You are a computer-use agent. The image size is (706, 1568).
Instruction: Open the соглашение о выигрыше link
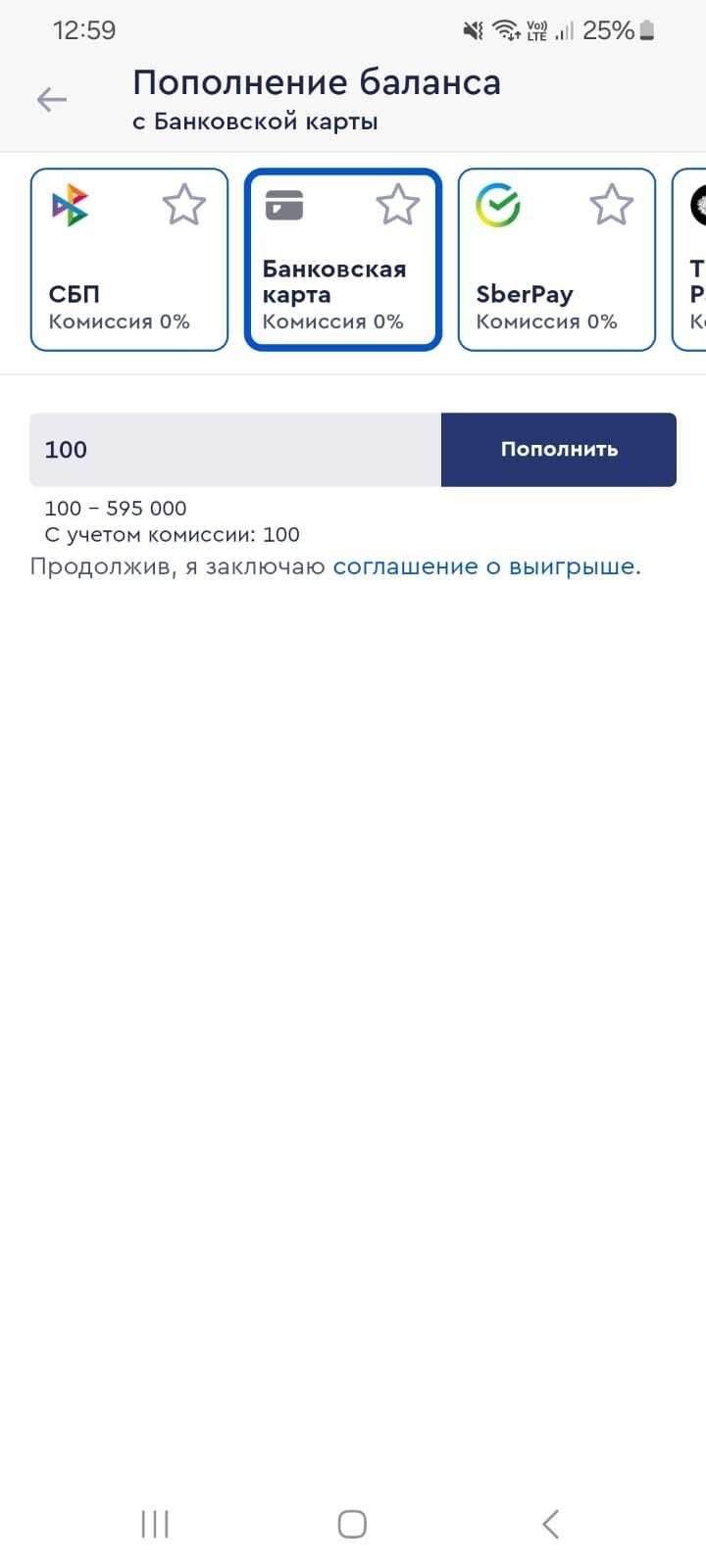point(485,566)
